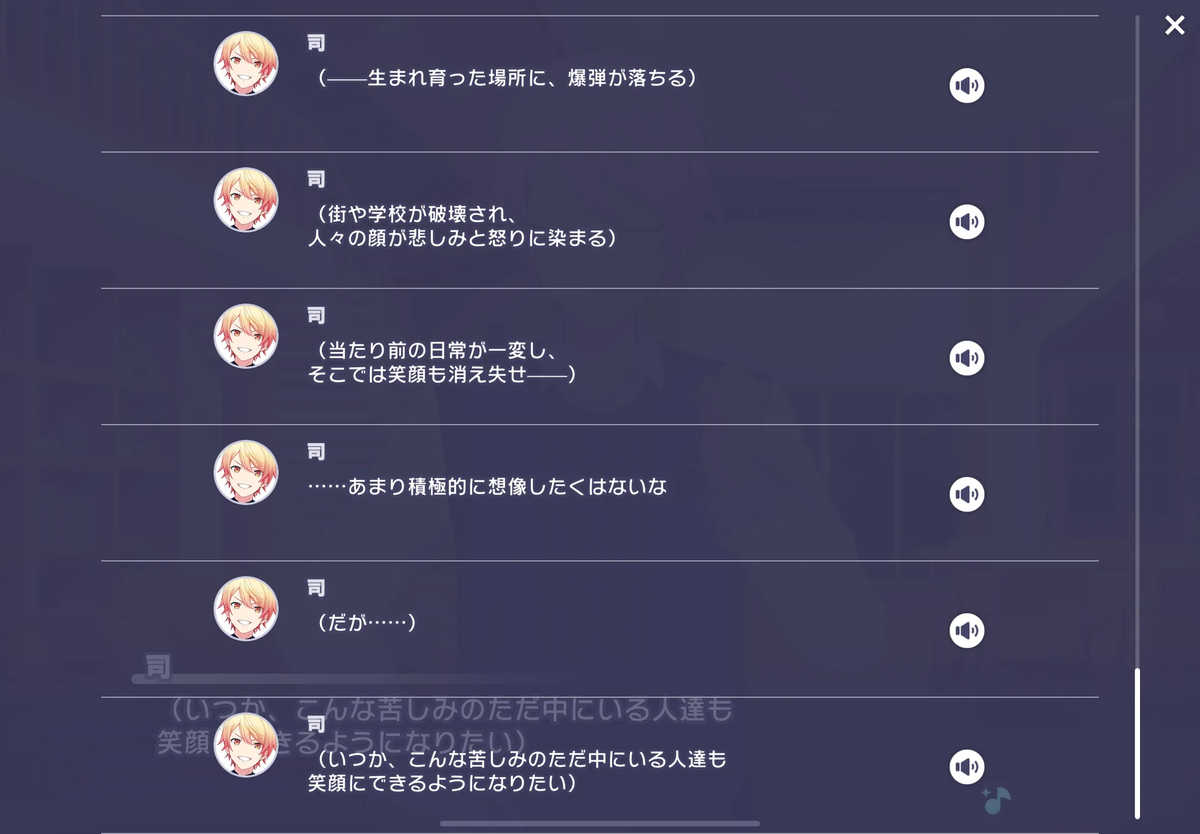The image size is (1200, 834).
Task: Play voice for line 当たり前の日常が一変し
Action: [x=967, y=358]
